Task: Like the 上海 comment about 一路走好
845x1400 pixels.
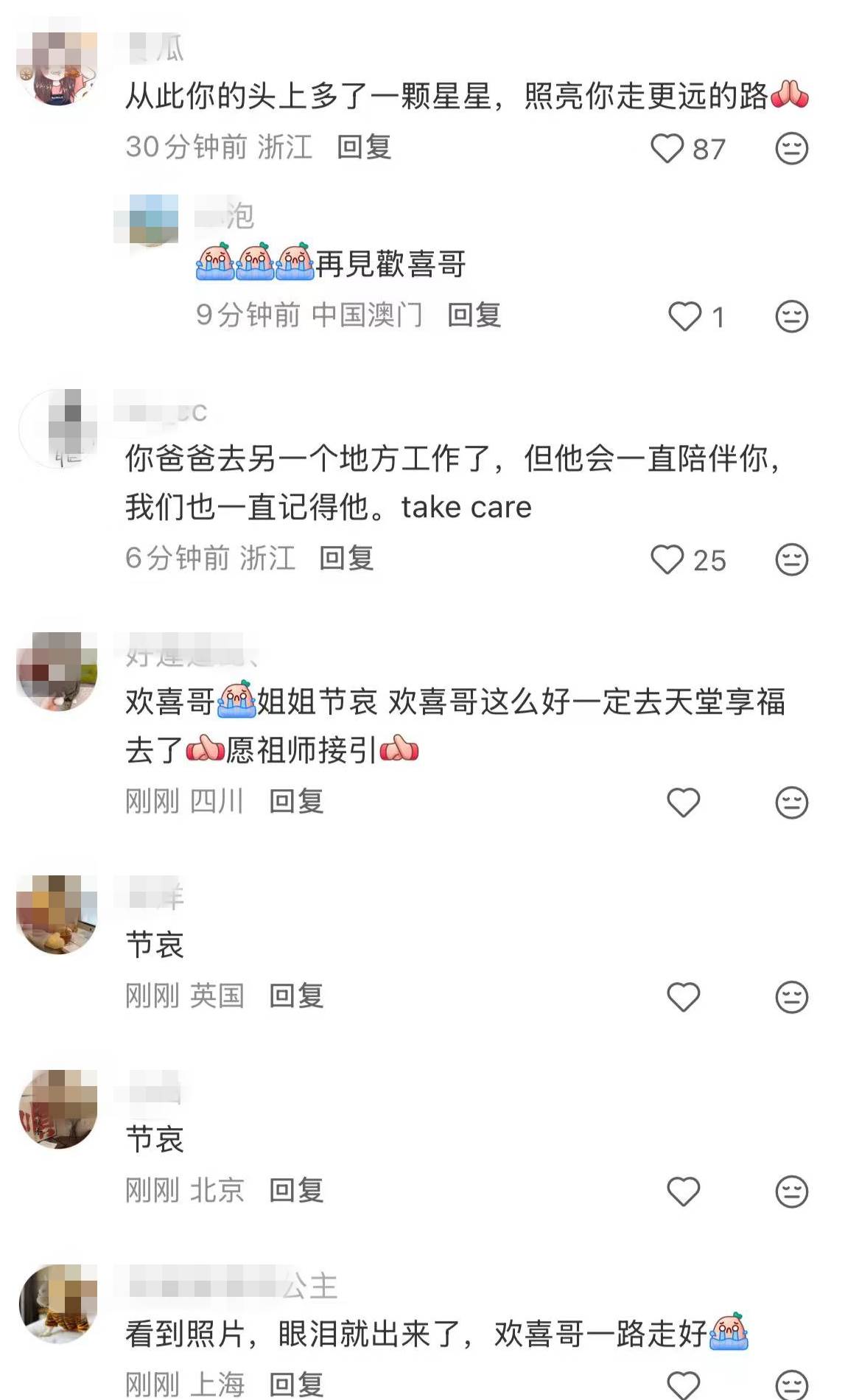Action: click(683, 1384)
